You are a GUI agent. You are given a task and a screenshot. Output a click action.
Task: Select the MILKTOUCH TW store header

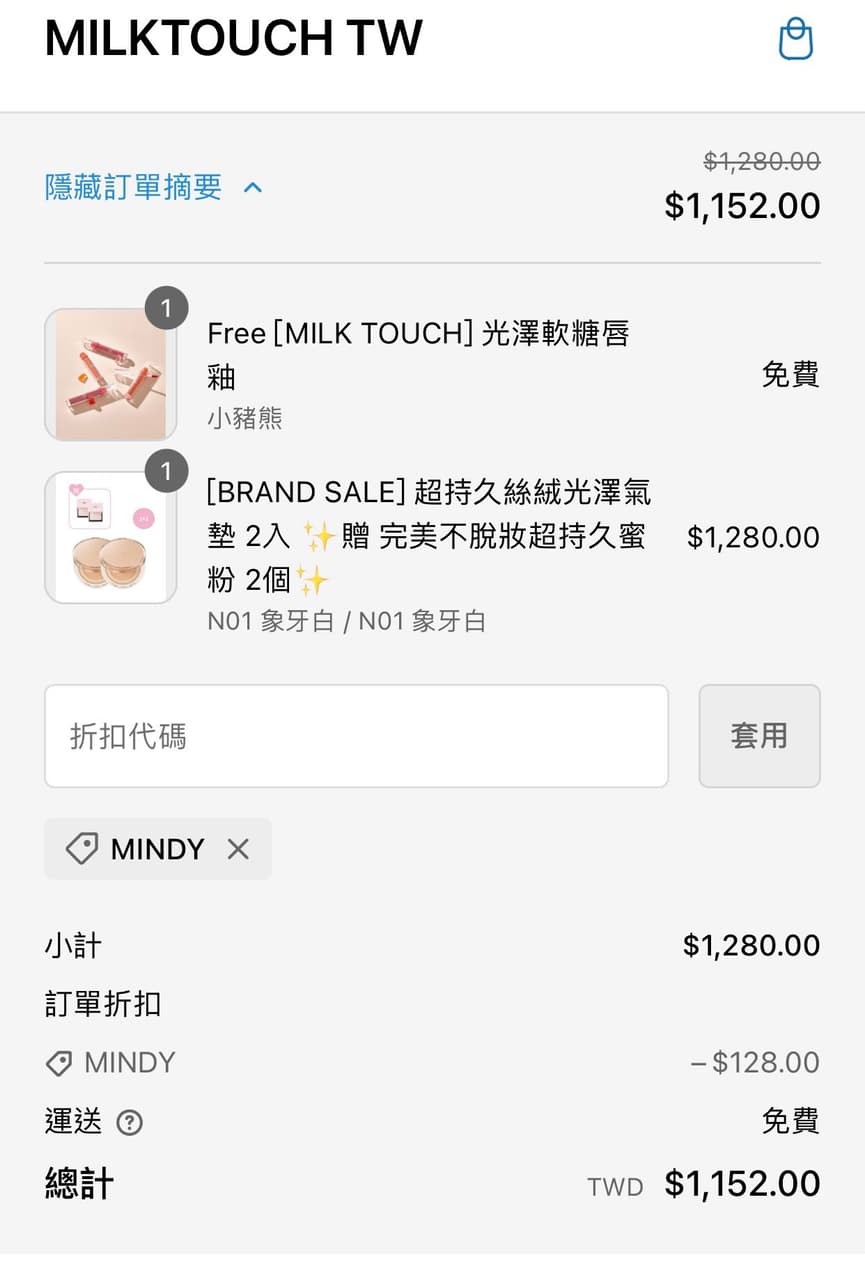tap(233, 38)
